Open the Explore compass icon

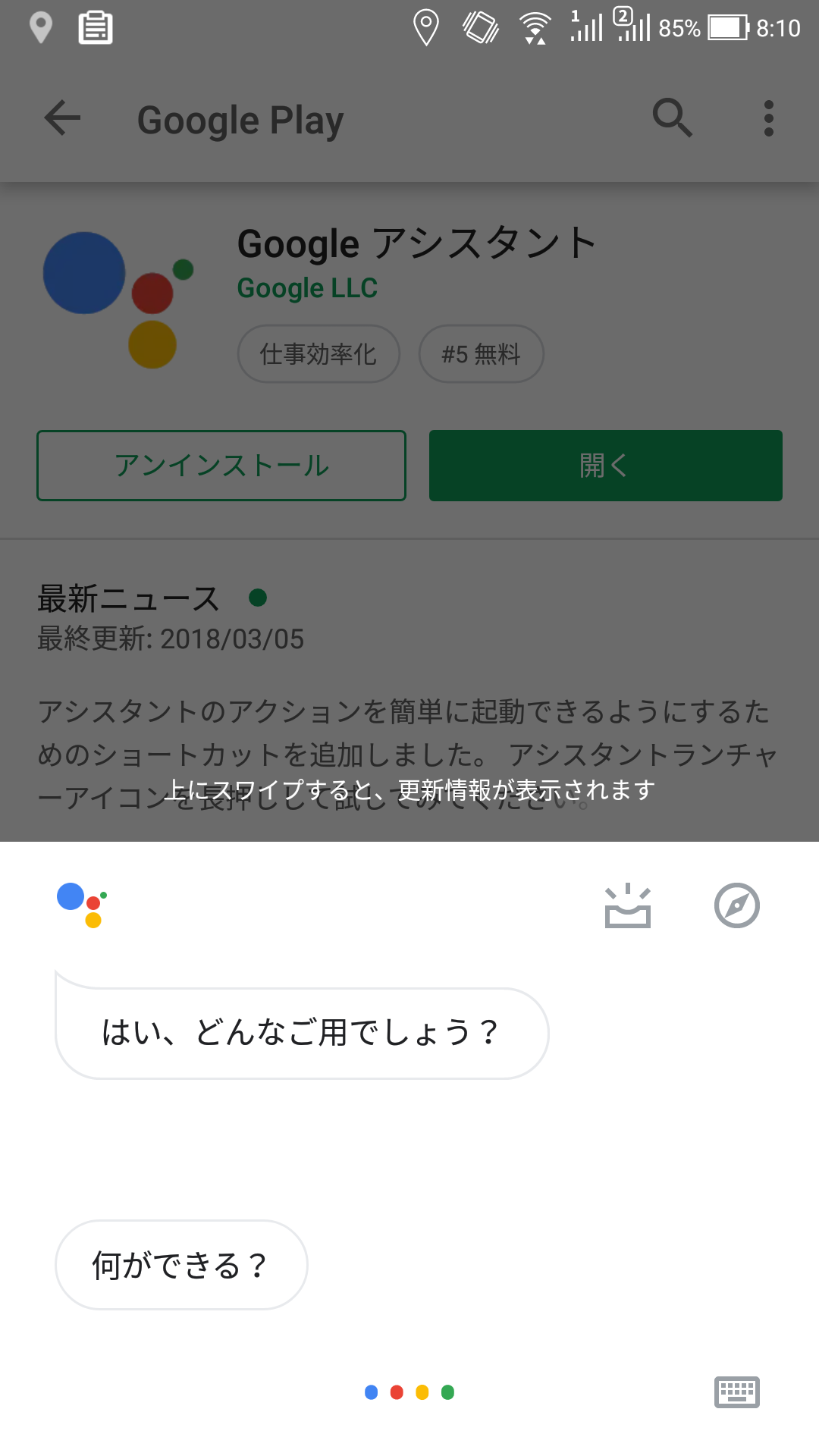(736, 905)
